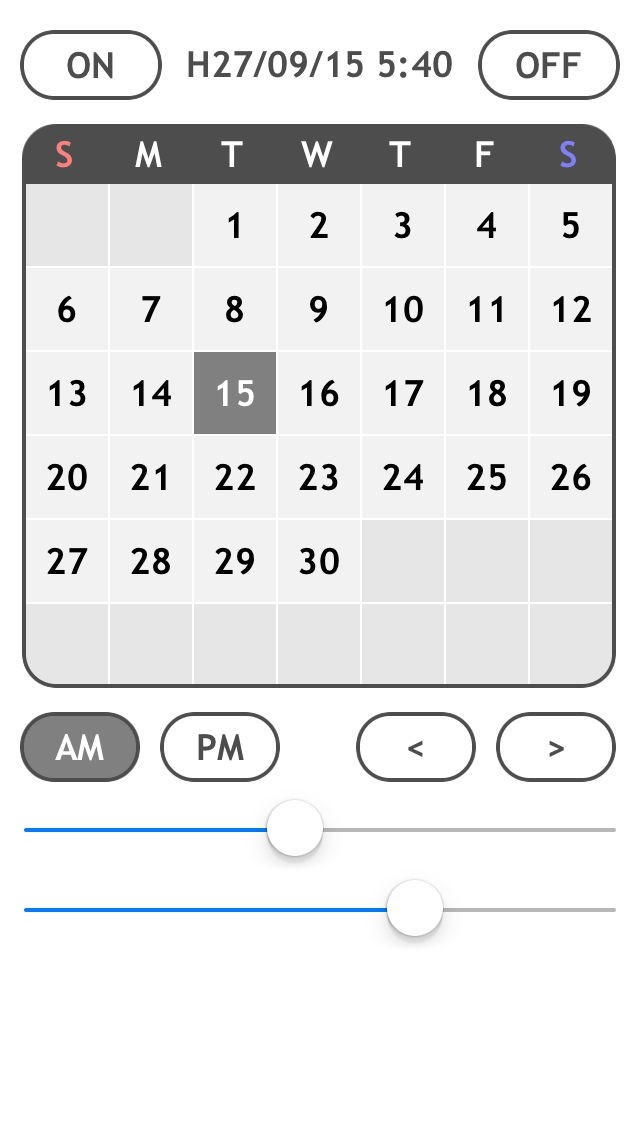640x1136 pixels.
Task: Go to the previous month
Action: coord(416,747)
